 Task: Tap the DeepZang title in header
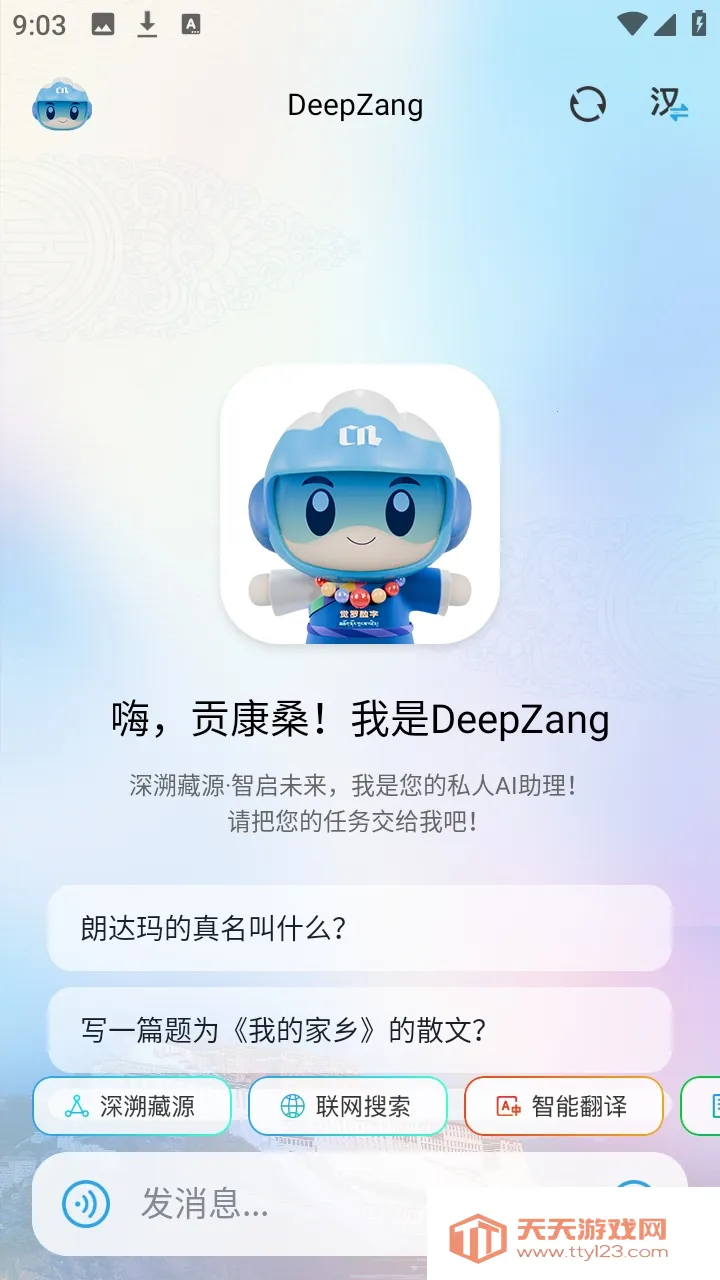[x=355, y=104]
